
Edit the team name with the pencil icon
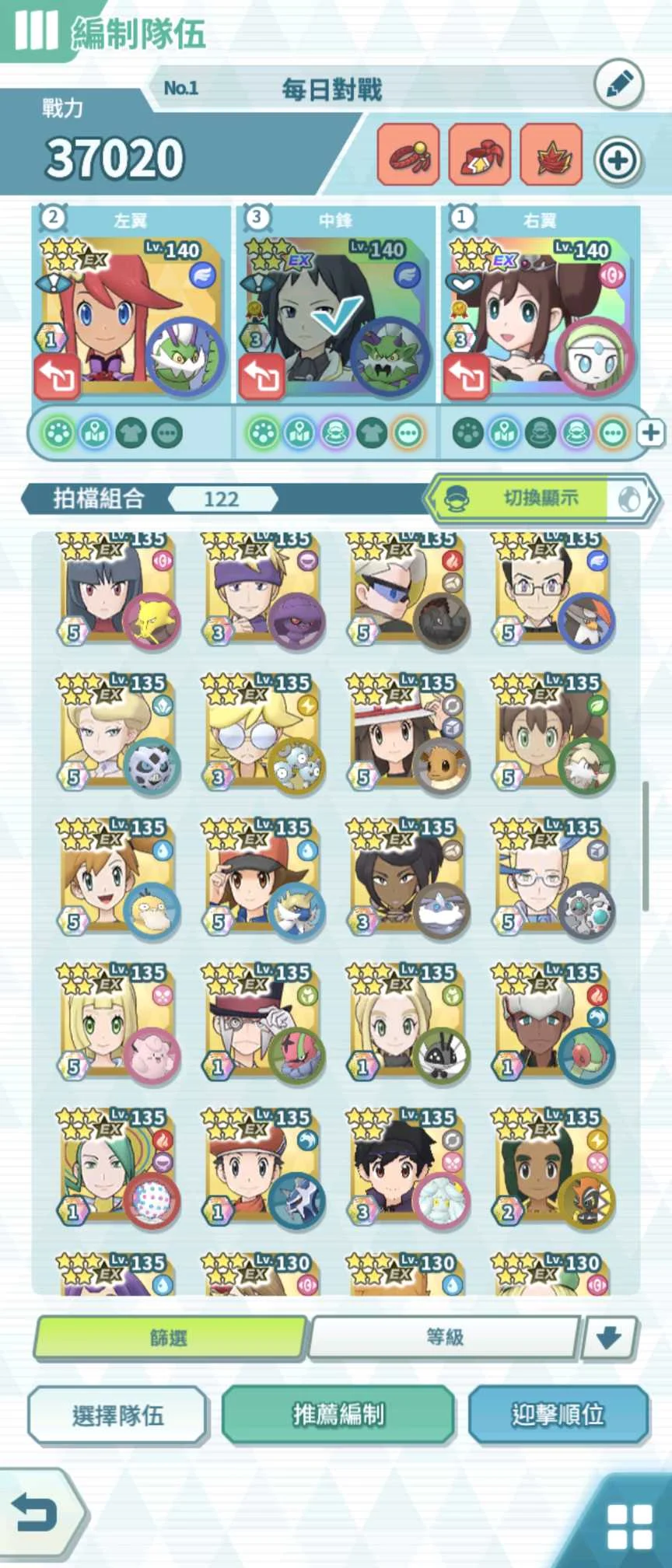tap(618, 86)
